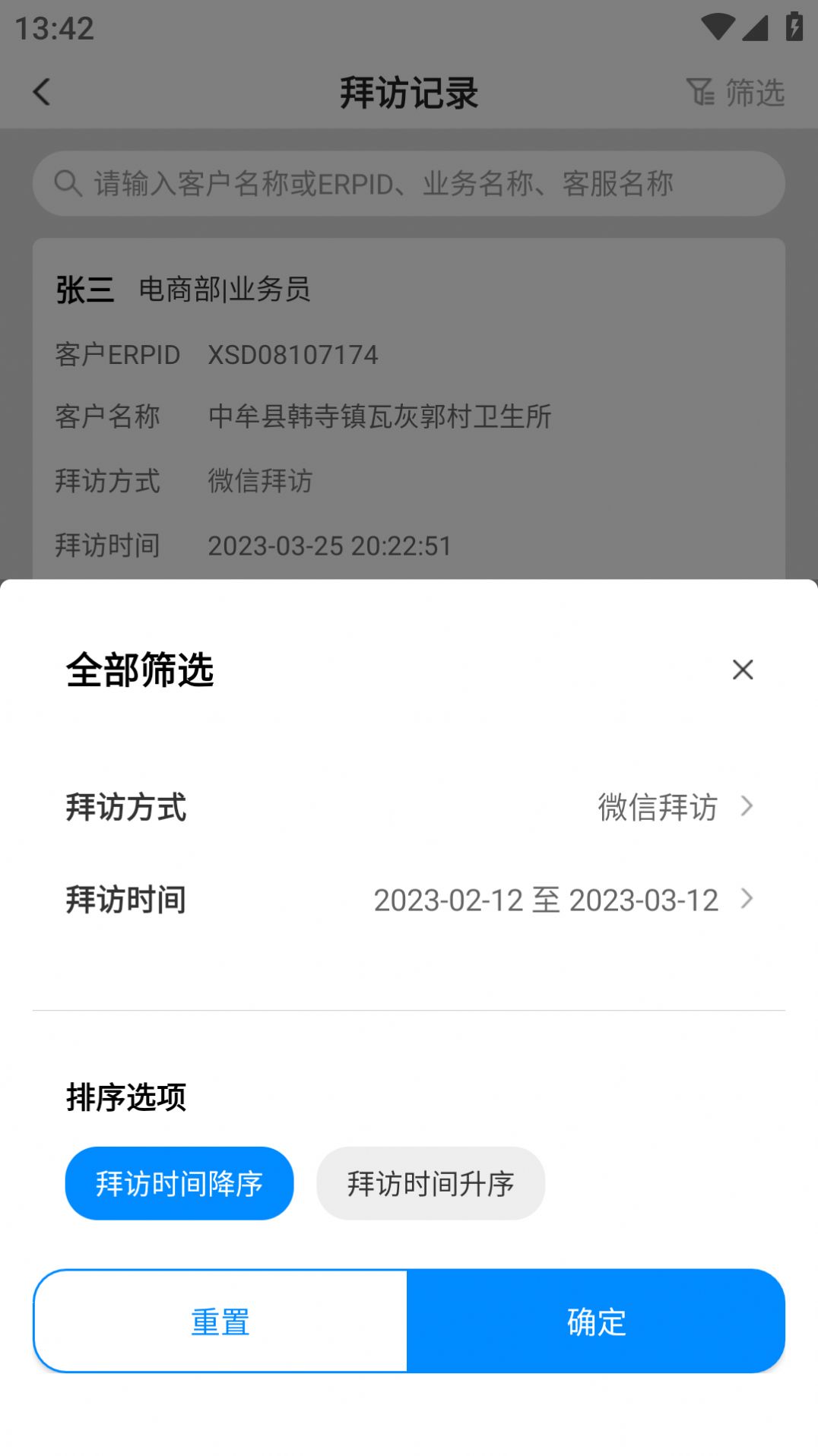Toggle the visit method value 微信拜访

(x=657, y=808)
